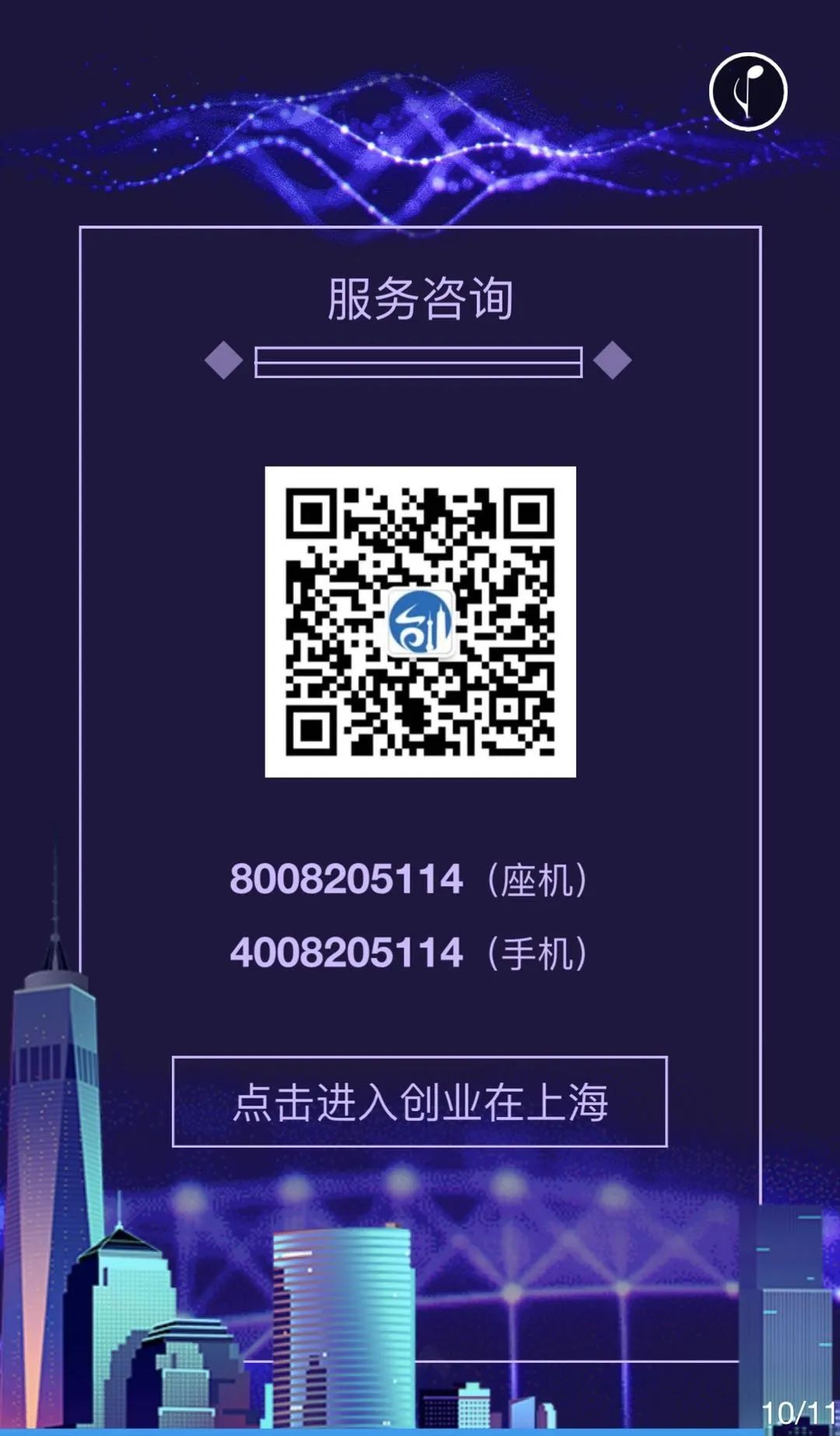840x1436 pixels.
Task: Tap the 点击进入创业在上海 button
Action: pos(419,1102)
